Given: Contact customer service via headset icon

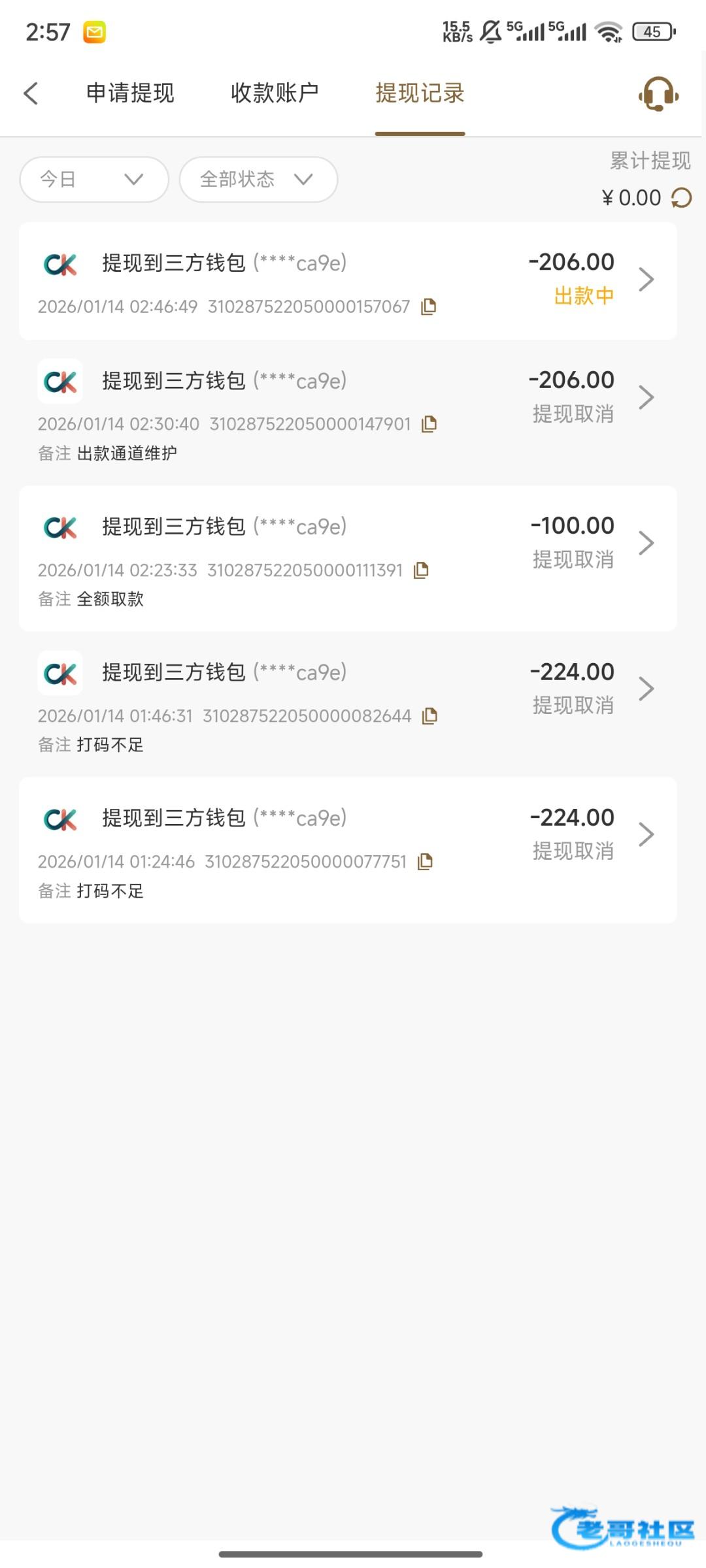Looking at the screenshot, I should tap(658, 95).
